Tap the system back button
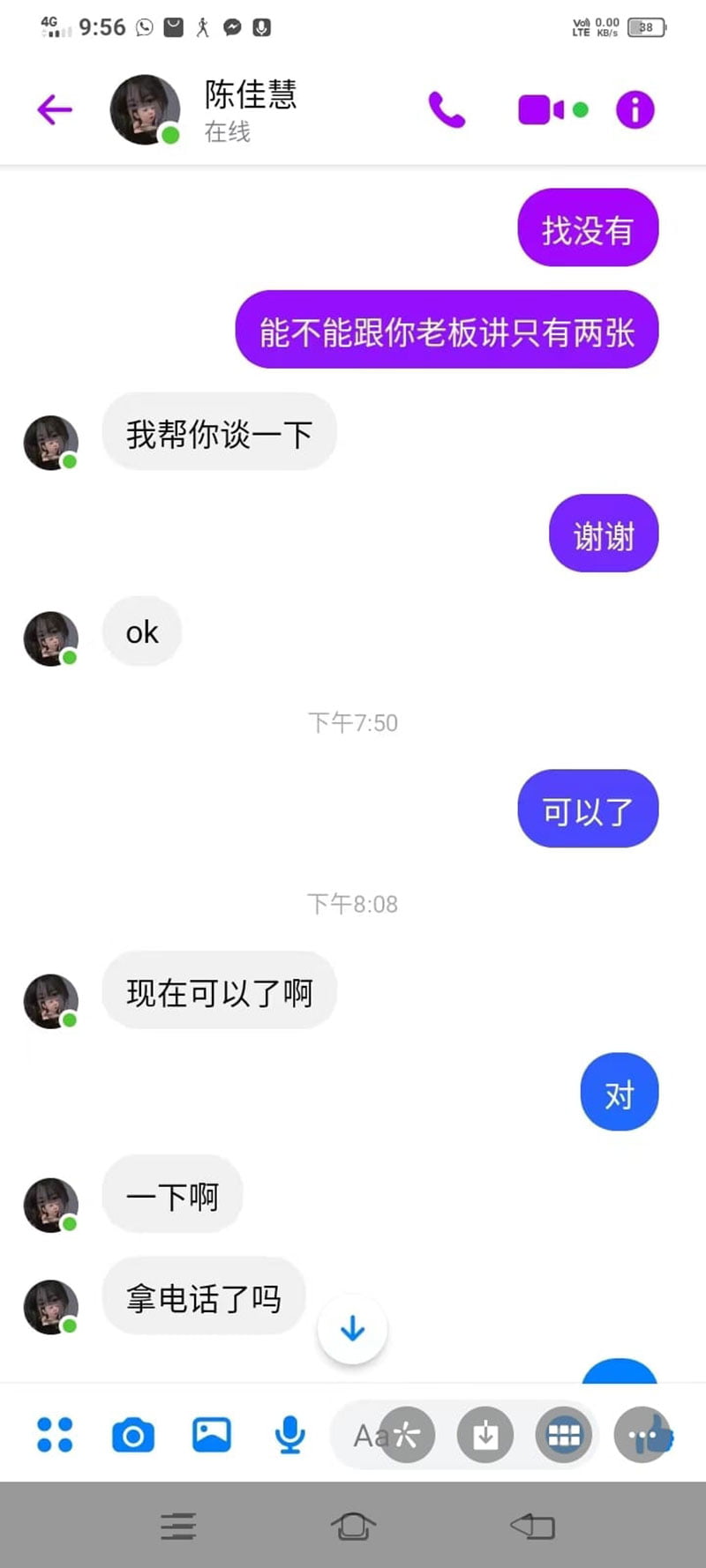706x1568 pixels. point(532,1526)
